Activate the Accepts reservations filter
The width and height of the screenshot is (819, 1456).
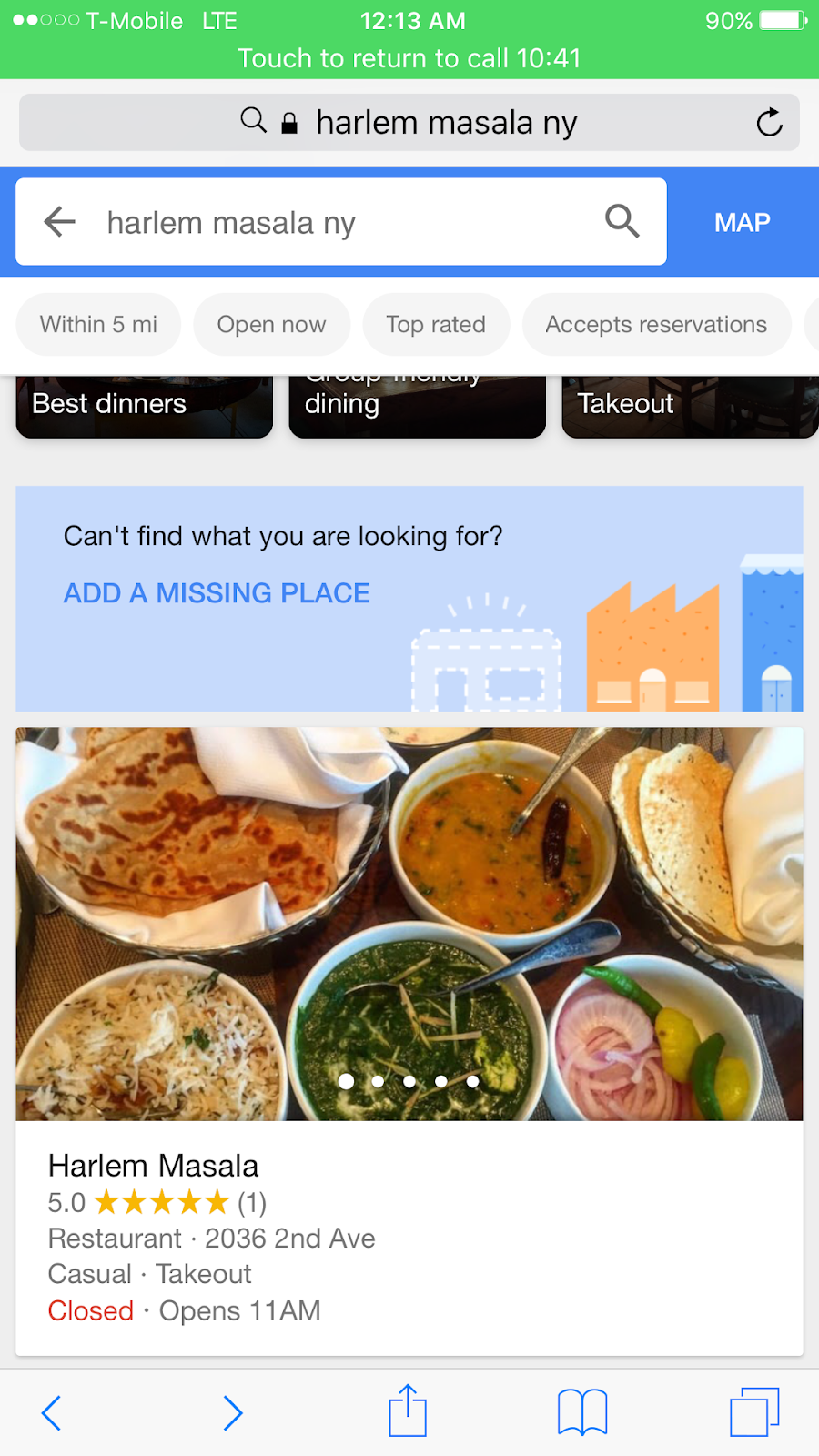coord(655,324)
